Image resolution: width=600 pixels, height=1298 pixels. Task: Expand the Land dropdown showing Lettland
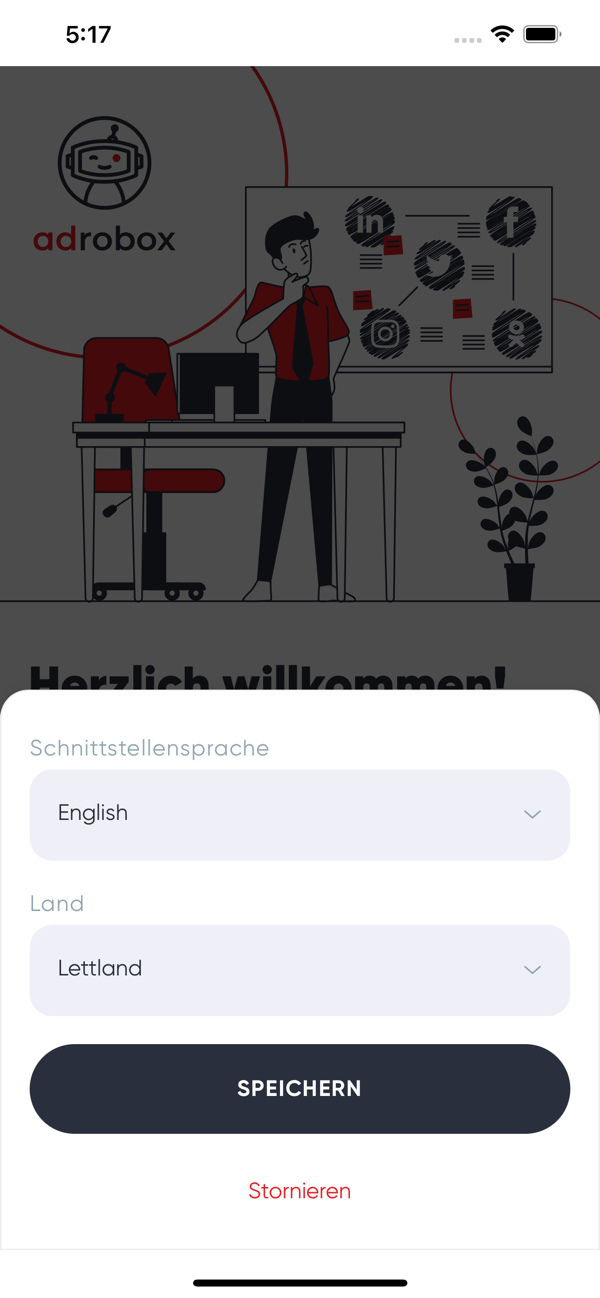pyautogui.click(x=300, y=969)
